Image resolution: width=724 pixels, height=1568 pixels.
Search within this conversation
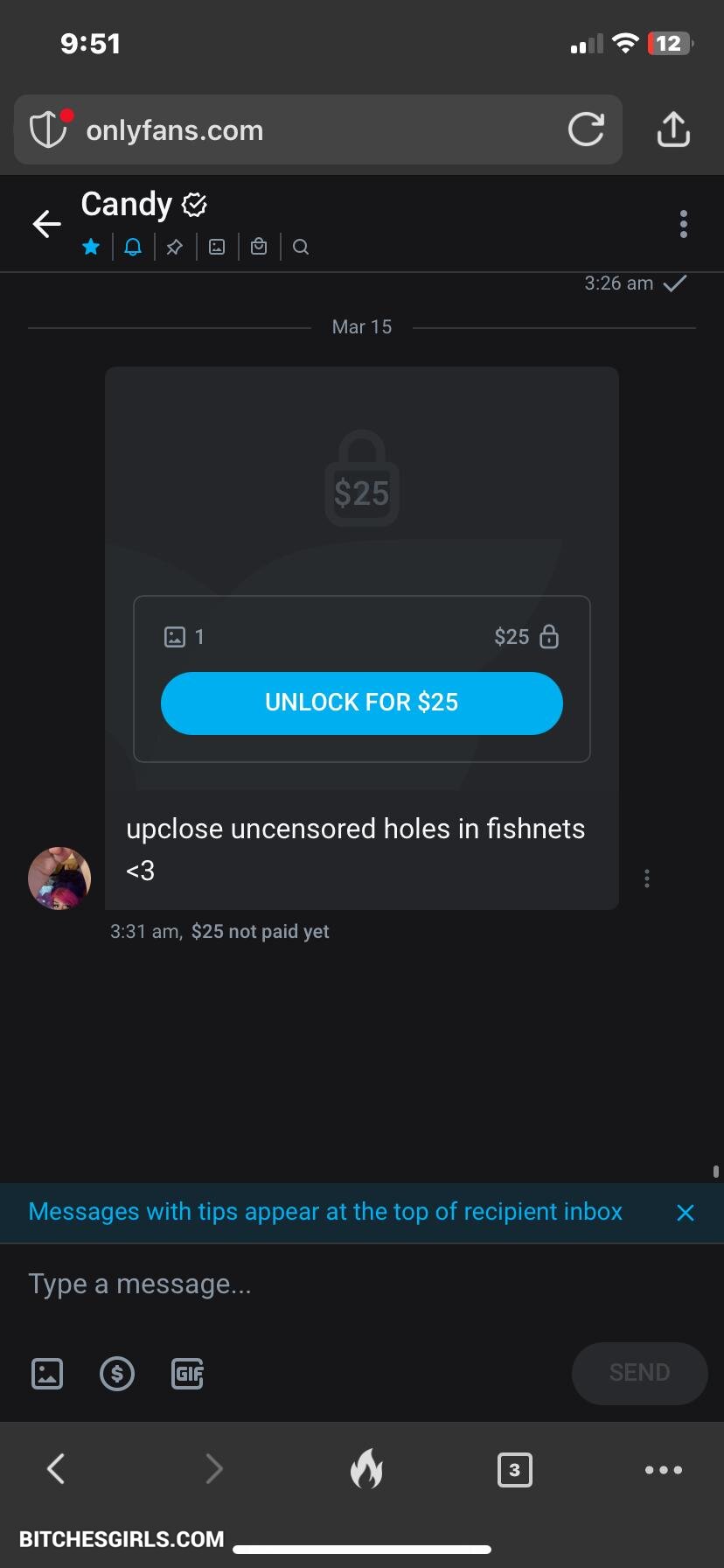tap(301, 247)
